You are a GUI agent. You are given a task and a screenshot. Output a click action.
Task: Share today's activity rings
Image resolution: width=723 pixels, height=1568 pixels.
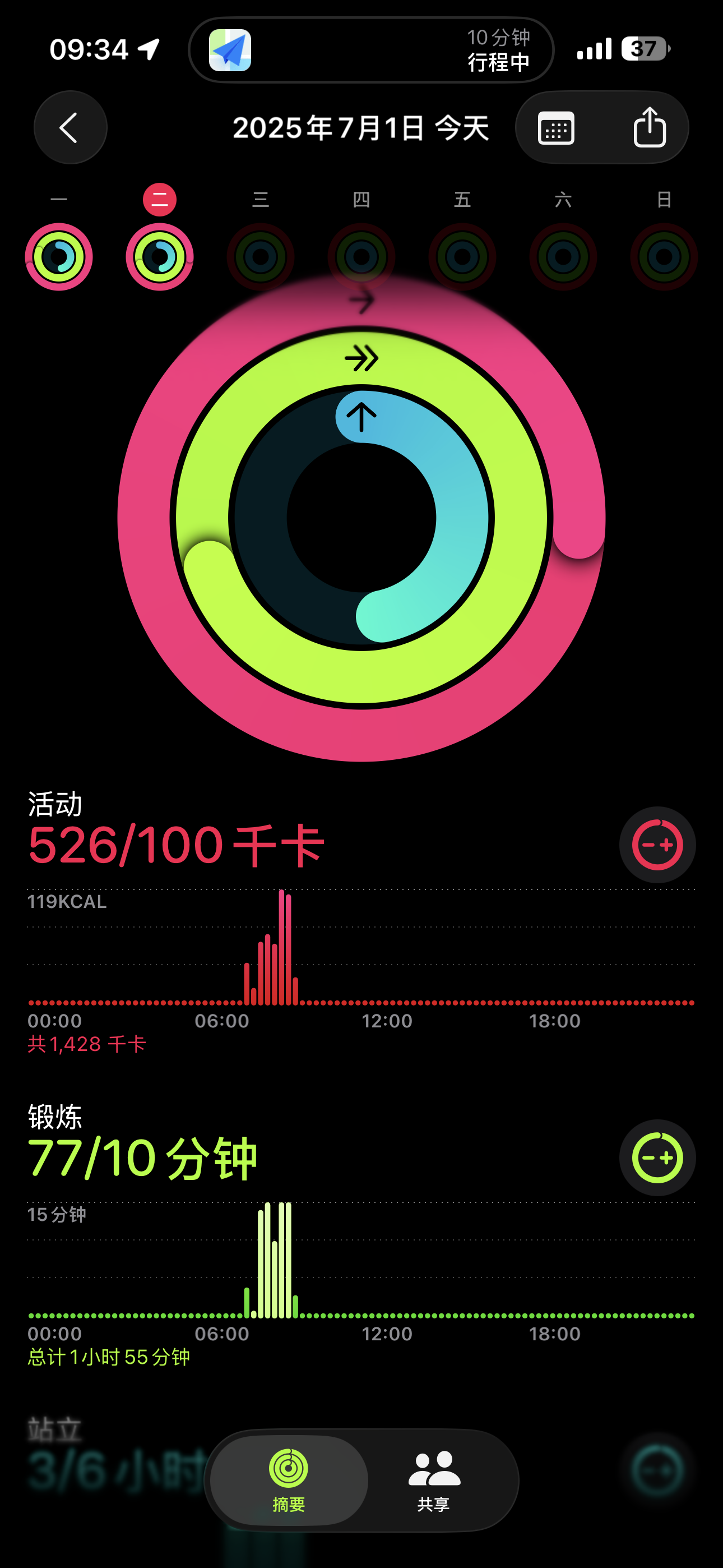[650, 127]
